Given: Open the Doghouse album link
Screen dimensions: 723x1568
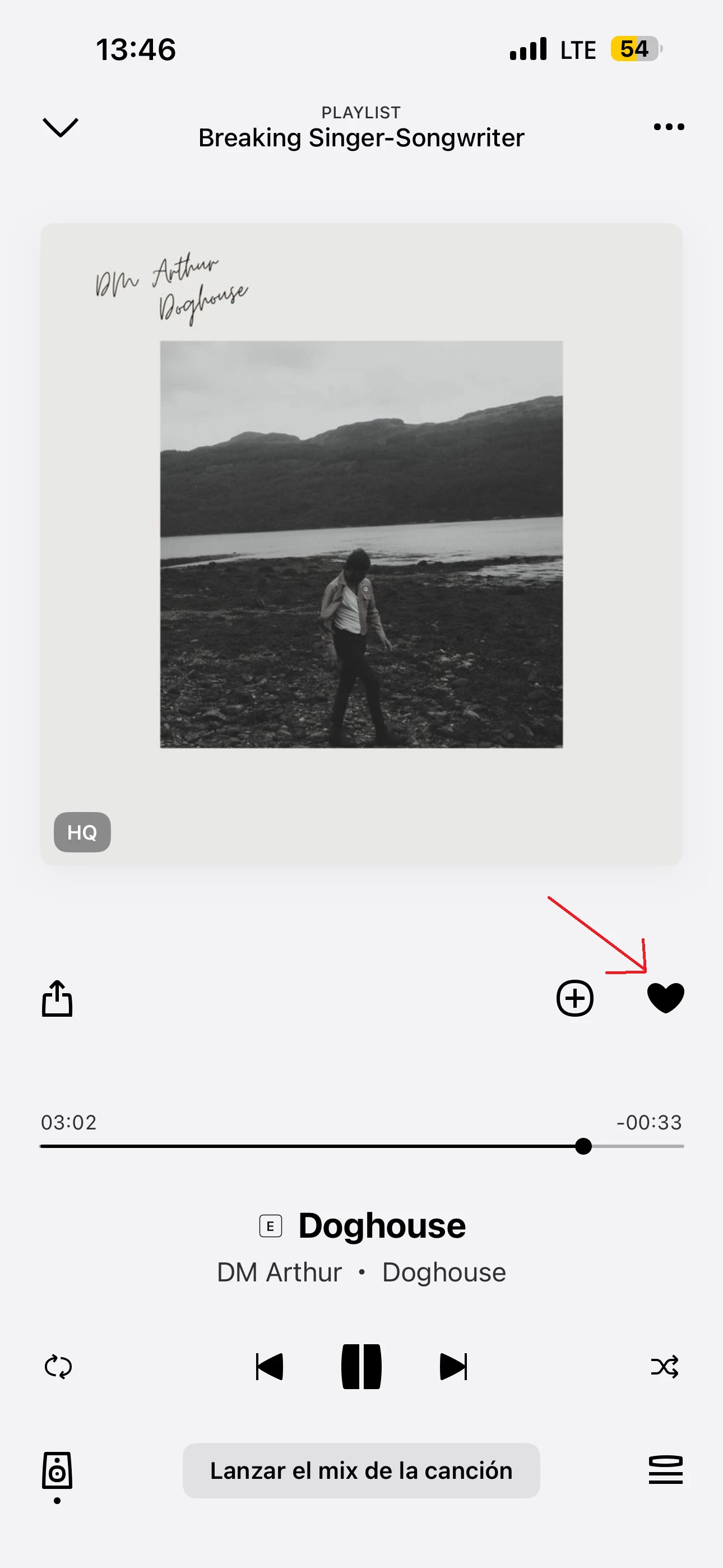Looking at the screenshot, I should pyautogui.click(x=444, y=1272).
